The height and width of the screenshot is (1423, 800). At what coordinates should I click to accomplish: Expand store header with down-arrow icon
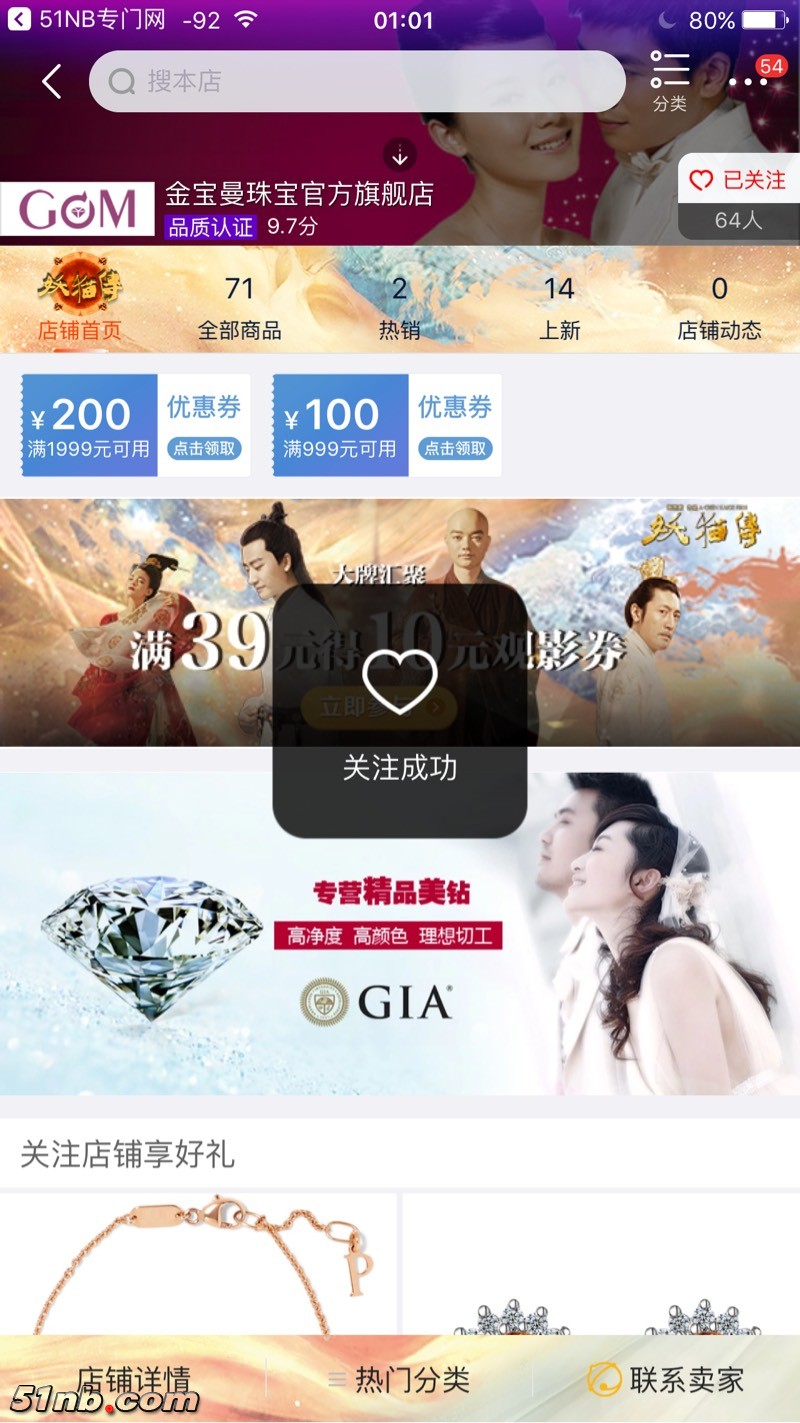point(400,155)
